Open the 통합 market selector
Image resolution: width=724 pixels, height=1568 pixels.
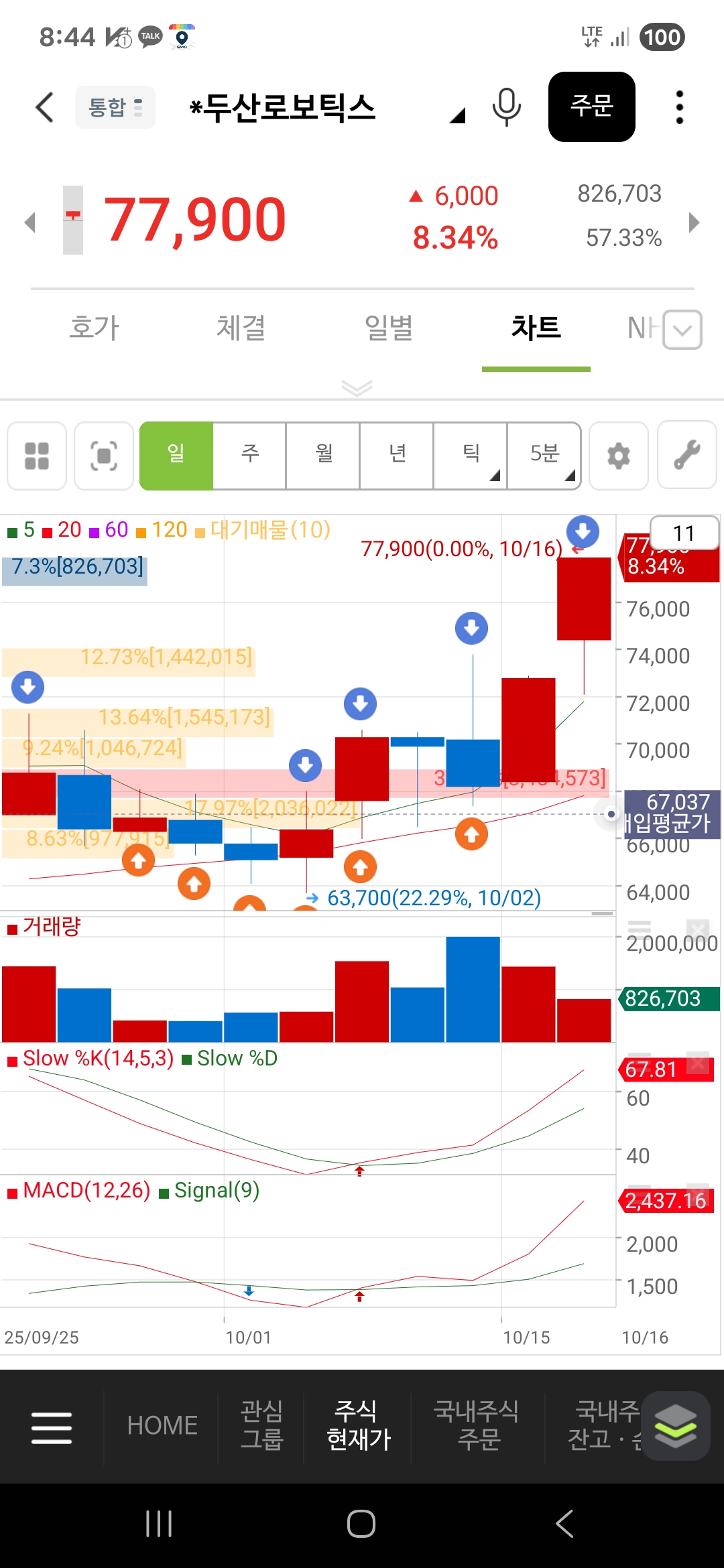115,107
